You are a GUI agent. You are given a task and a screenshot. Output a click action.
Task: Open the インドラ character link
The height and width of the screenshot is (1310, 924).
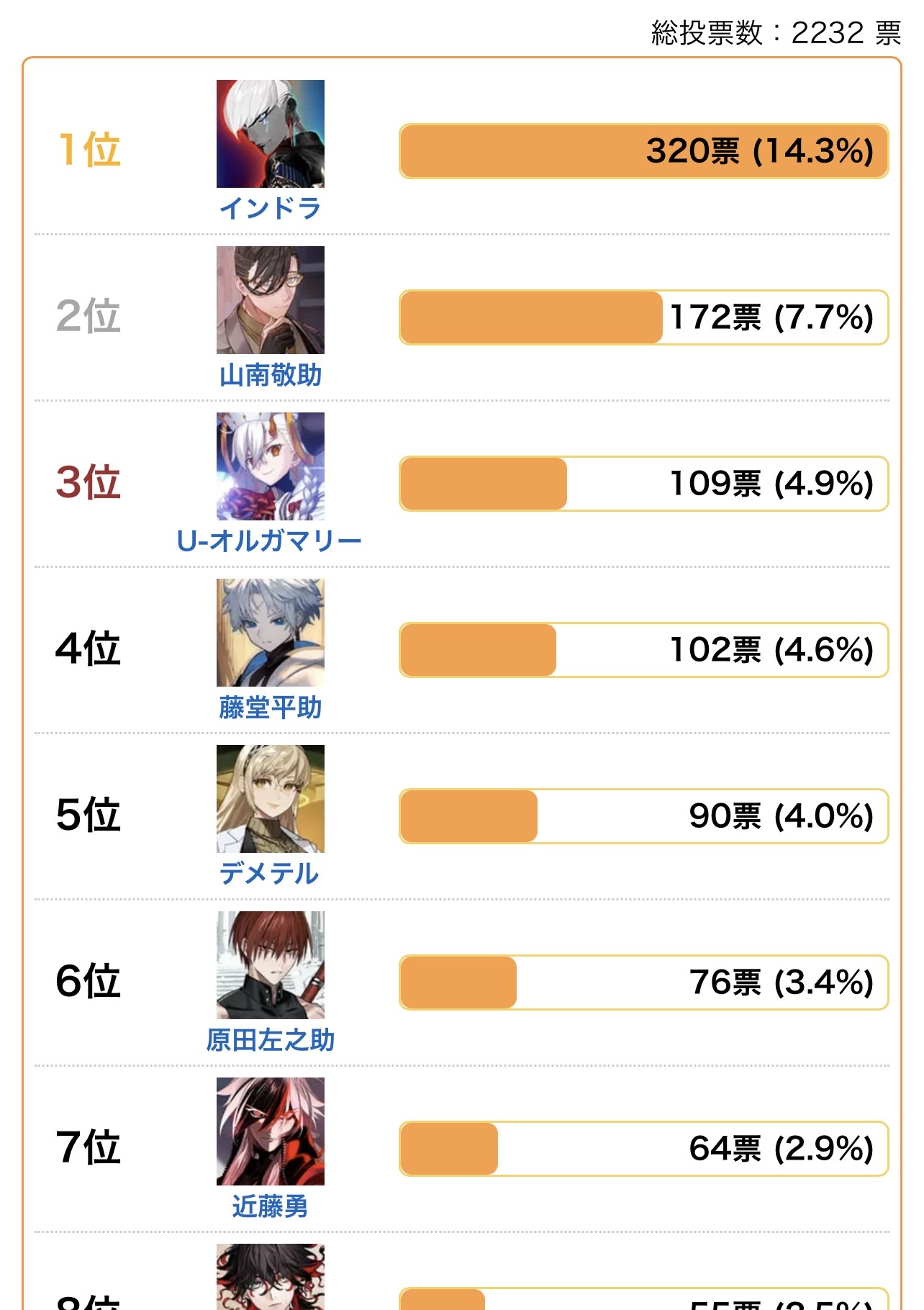point(270,209)
